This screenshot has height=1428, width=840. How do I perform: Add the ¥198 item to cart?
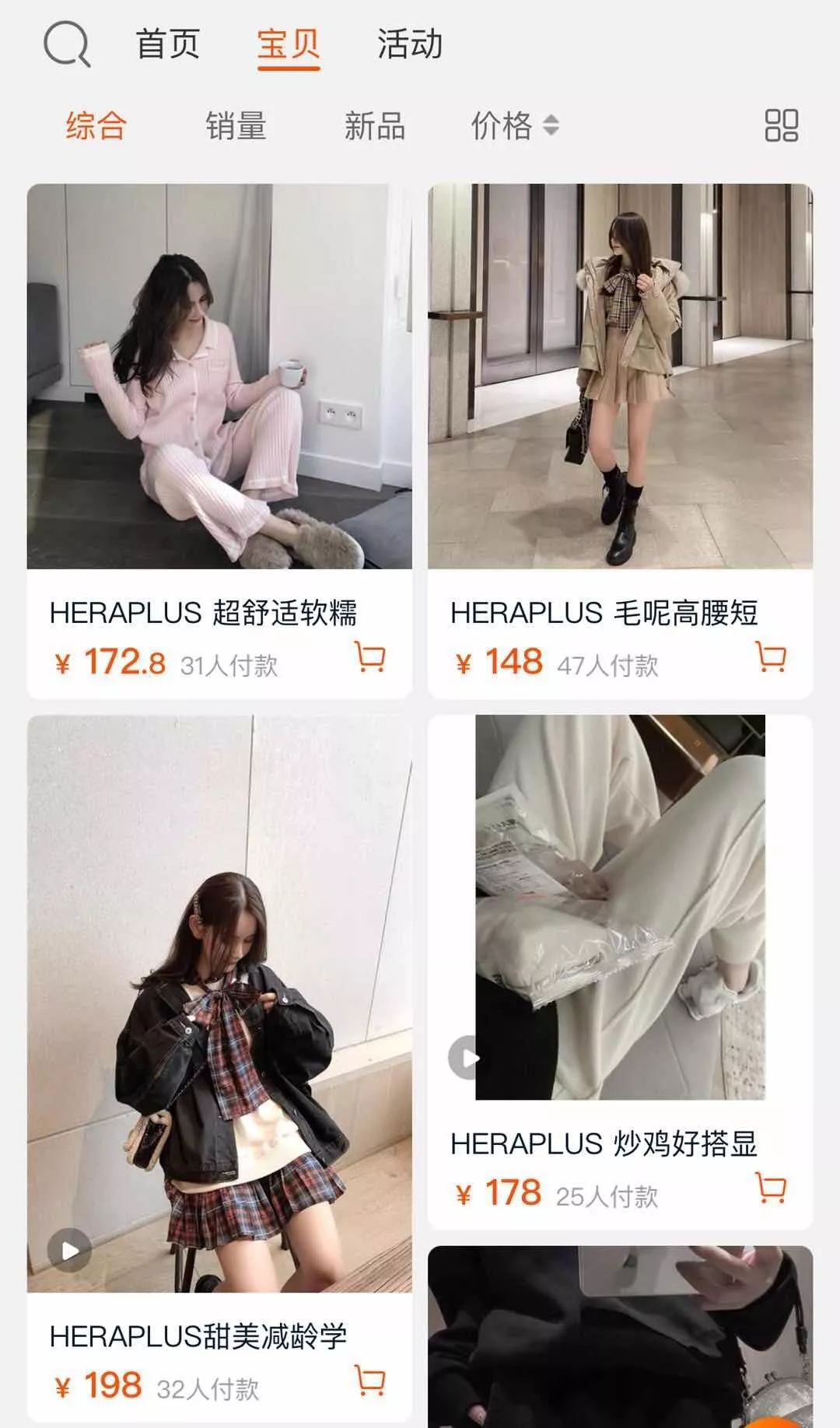point(370,1381)
